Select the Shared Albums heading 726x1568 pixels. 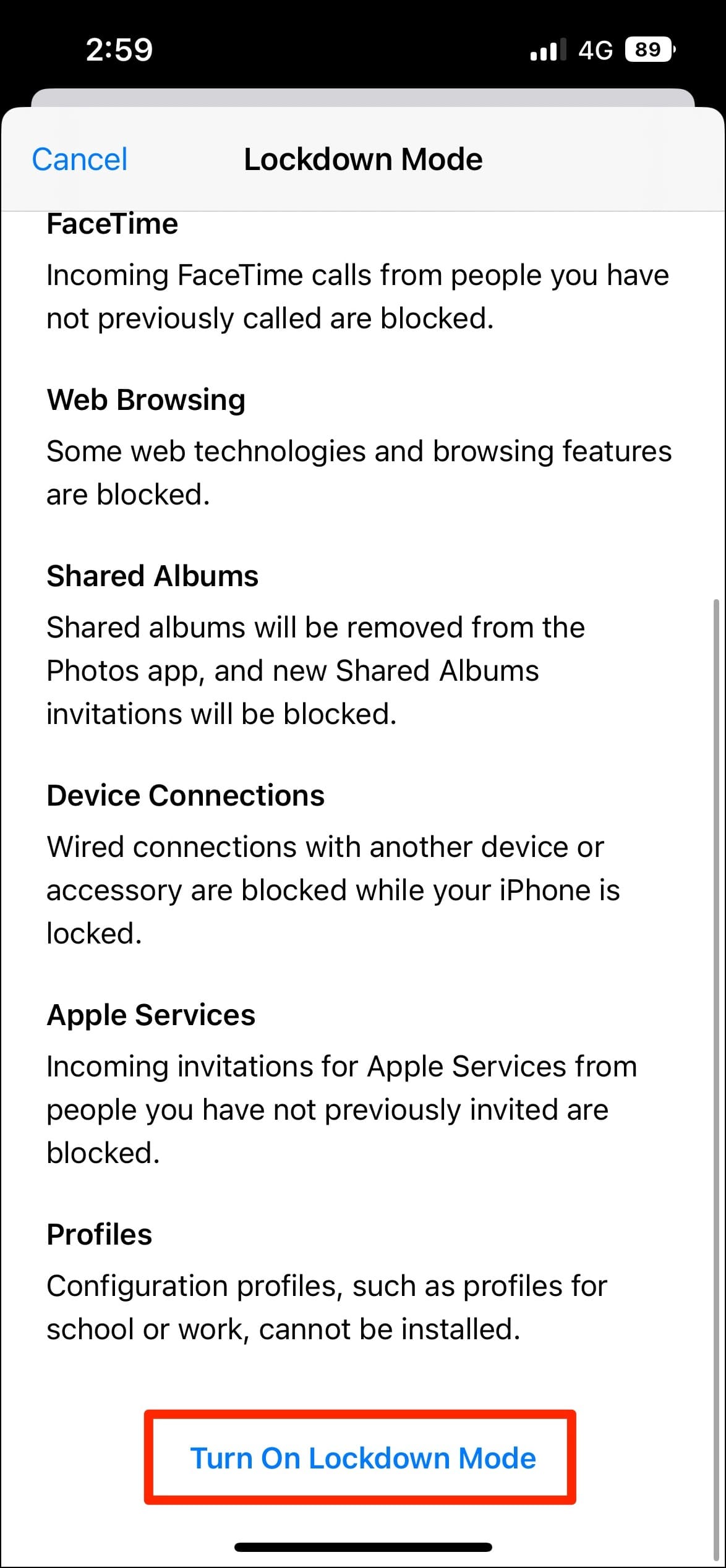click(x=153, y=576)
